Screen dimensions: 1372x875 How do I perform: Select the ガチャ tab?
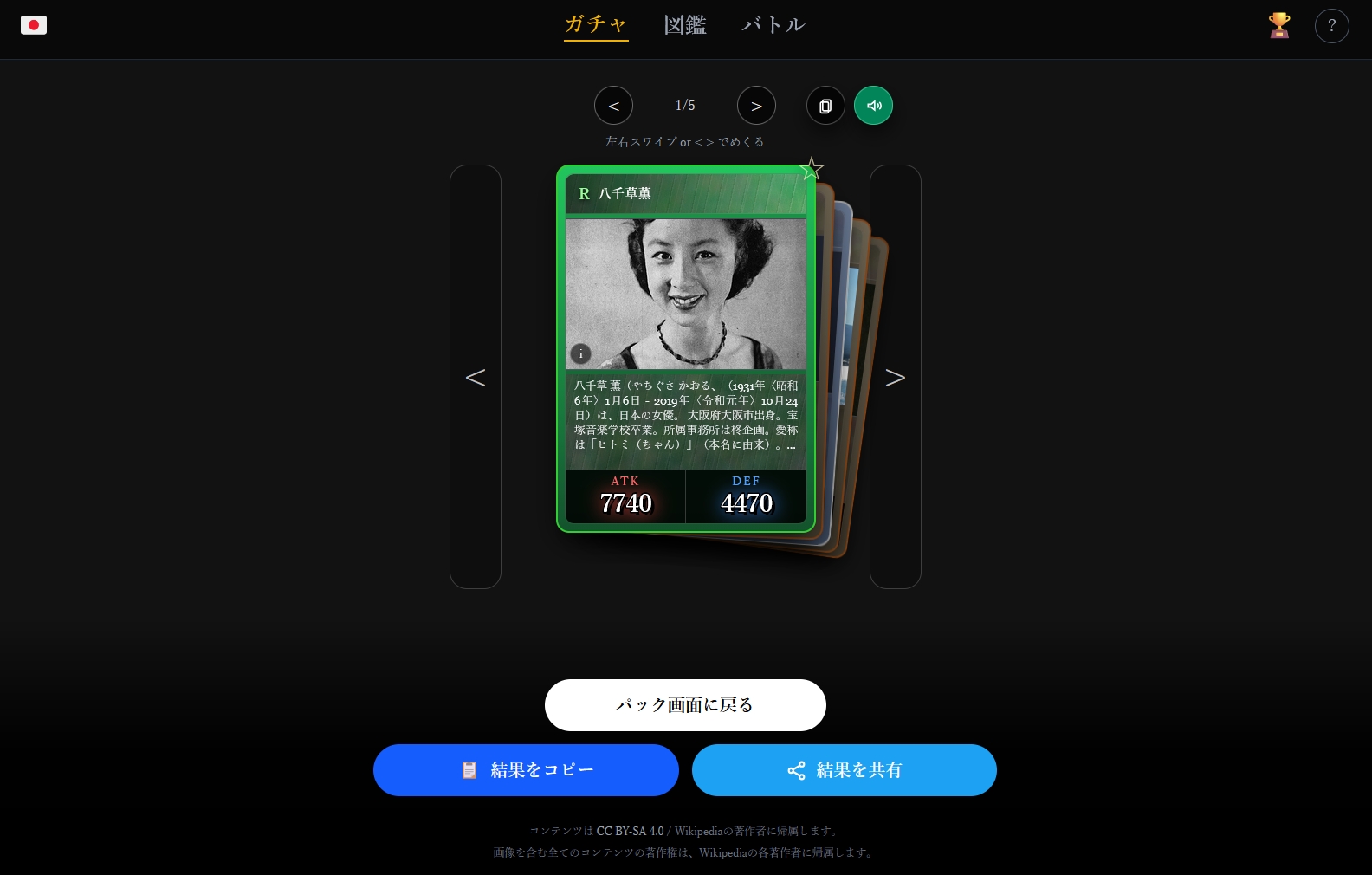(x=596, y=25)
